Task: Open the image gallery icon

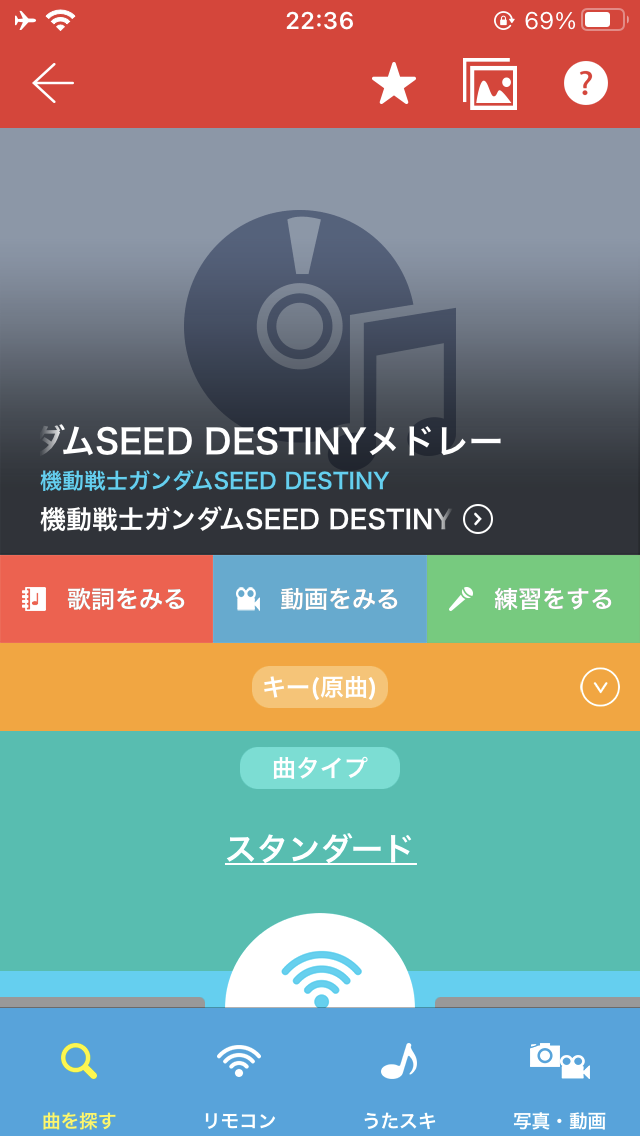Action: (x=490, y=84)
